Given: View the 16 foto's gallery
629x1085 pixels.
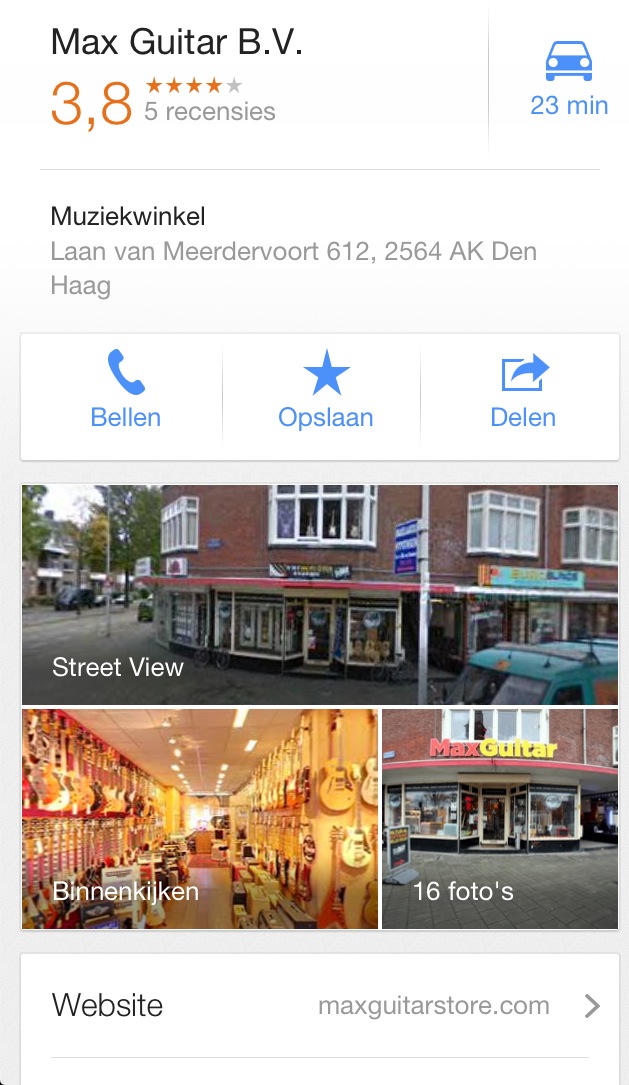Looking at the screenshot, I should [x=500, y=819].
